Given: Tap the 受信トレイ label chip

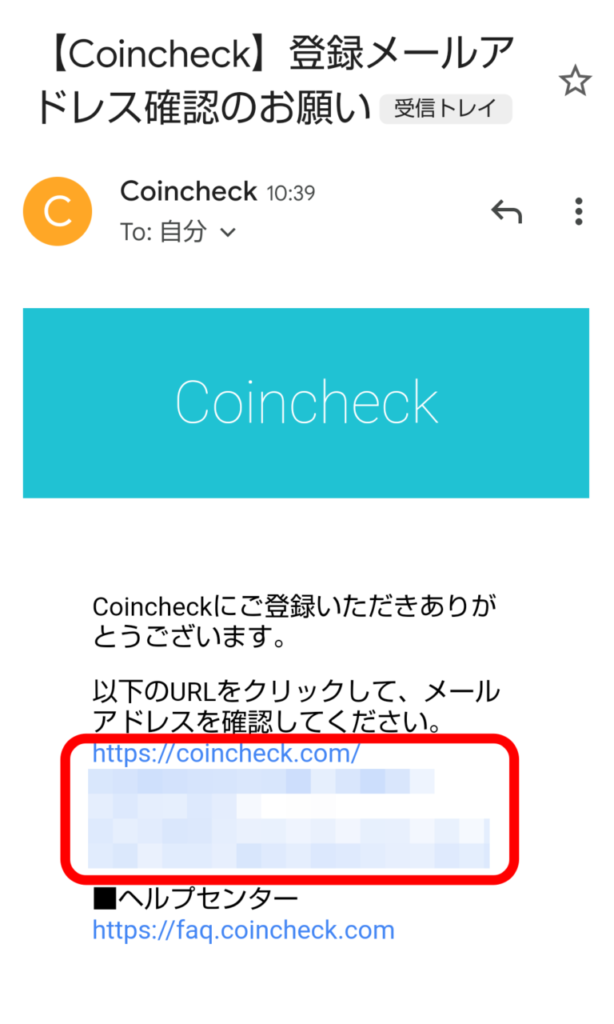Looking at the screenshot, I should click(446, 108).
